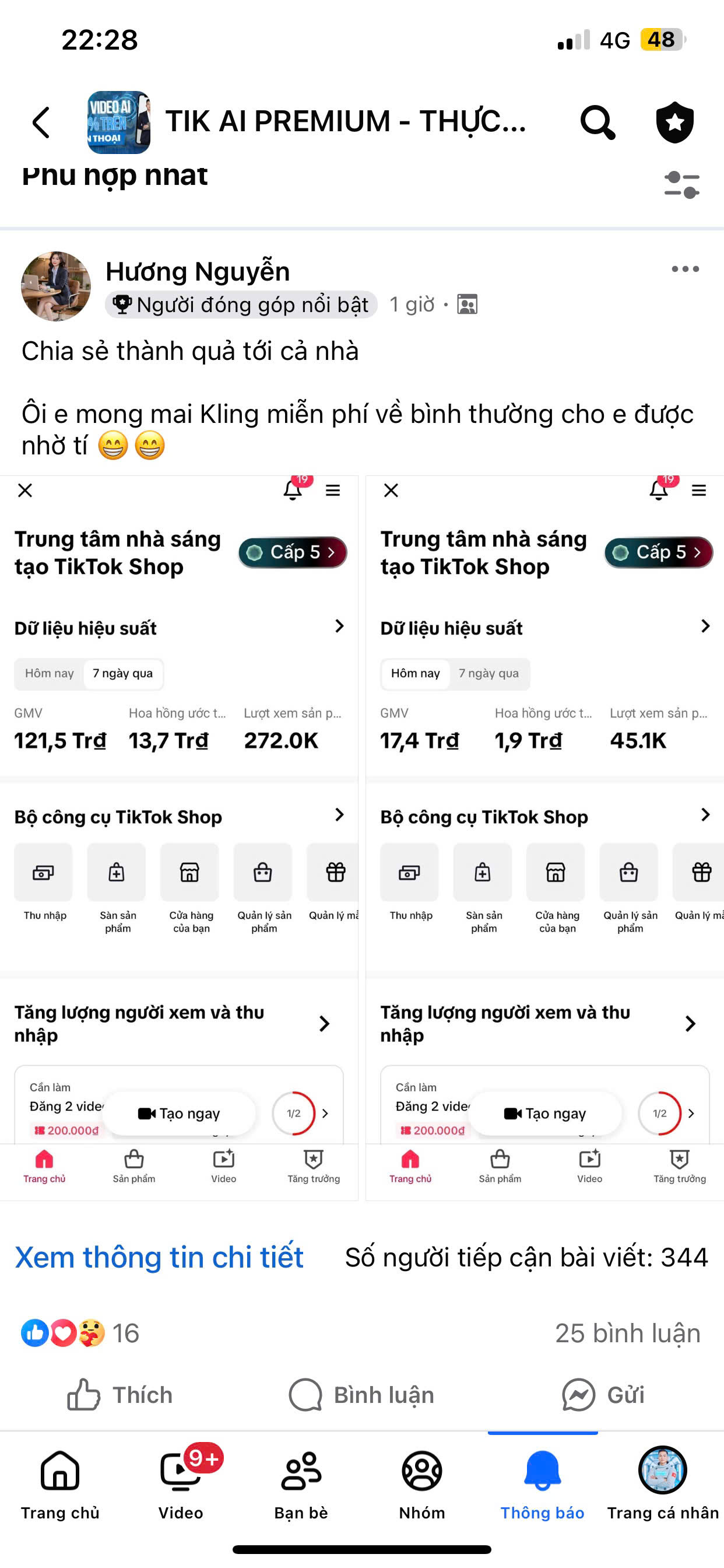Open the group admin shield icon

[x=674, y=123]
